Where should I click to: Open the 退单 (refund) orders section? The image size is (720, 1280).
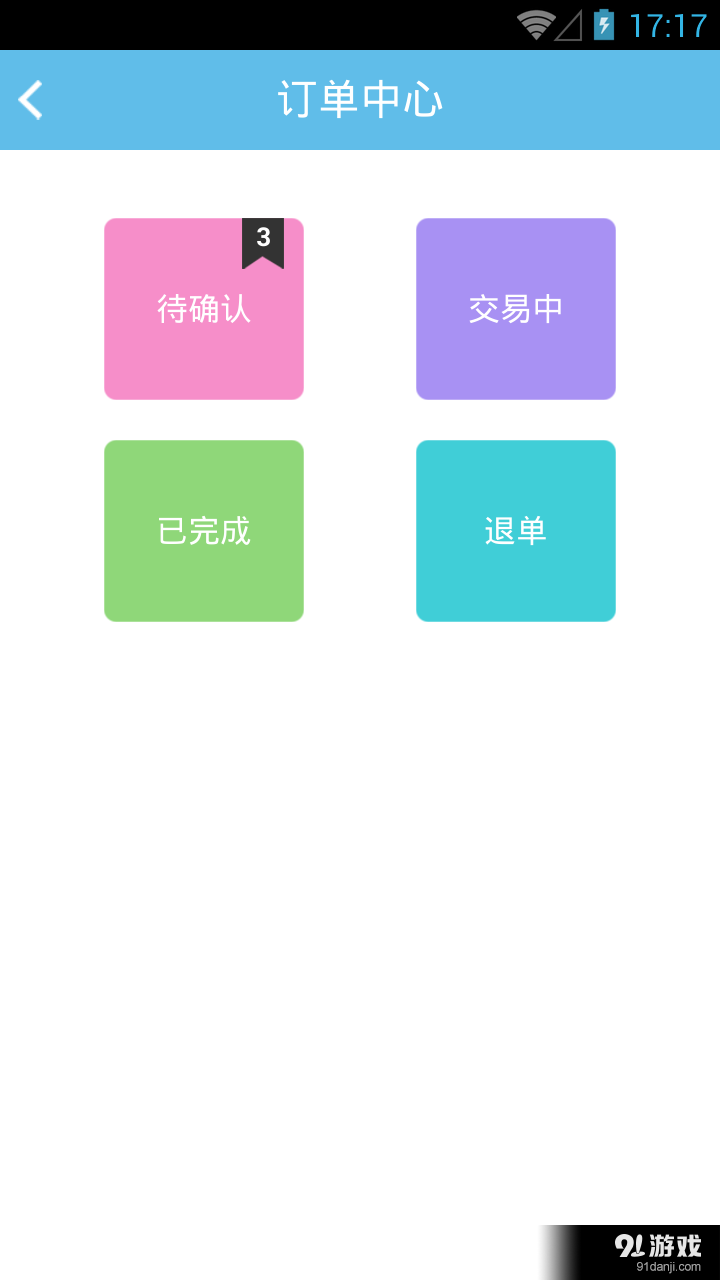515,530
